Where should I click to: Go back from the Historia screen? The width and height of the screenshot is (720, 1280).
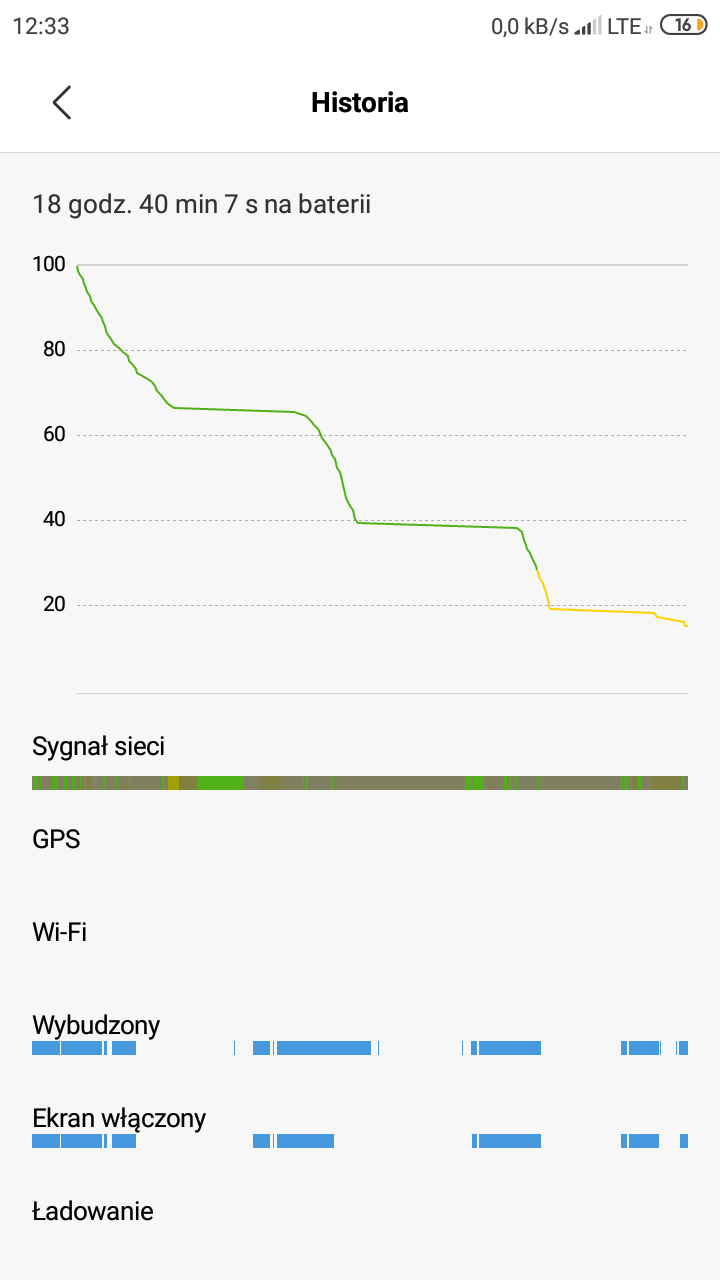(62, 102)
